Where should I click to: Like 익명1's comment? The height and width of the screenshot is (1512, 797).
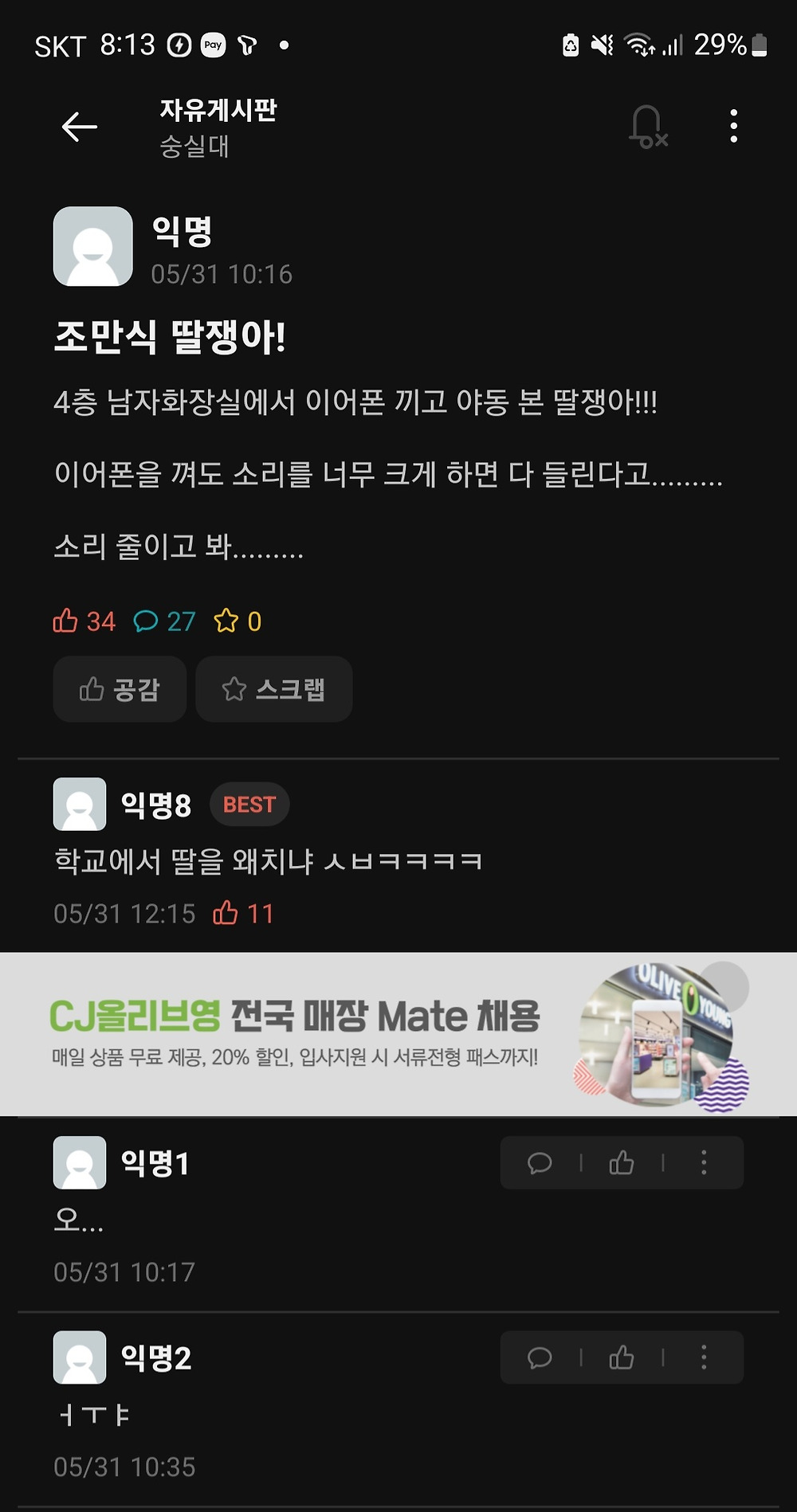[622, 1163]
